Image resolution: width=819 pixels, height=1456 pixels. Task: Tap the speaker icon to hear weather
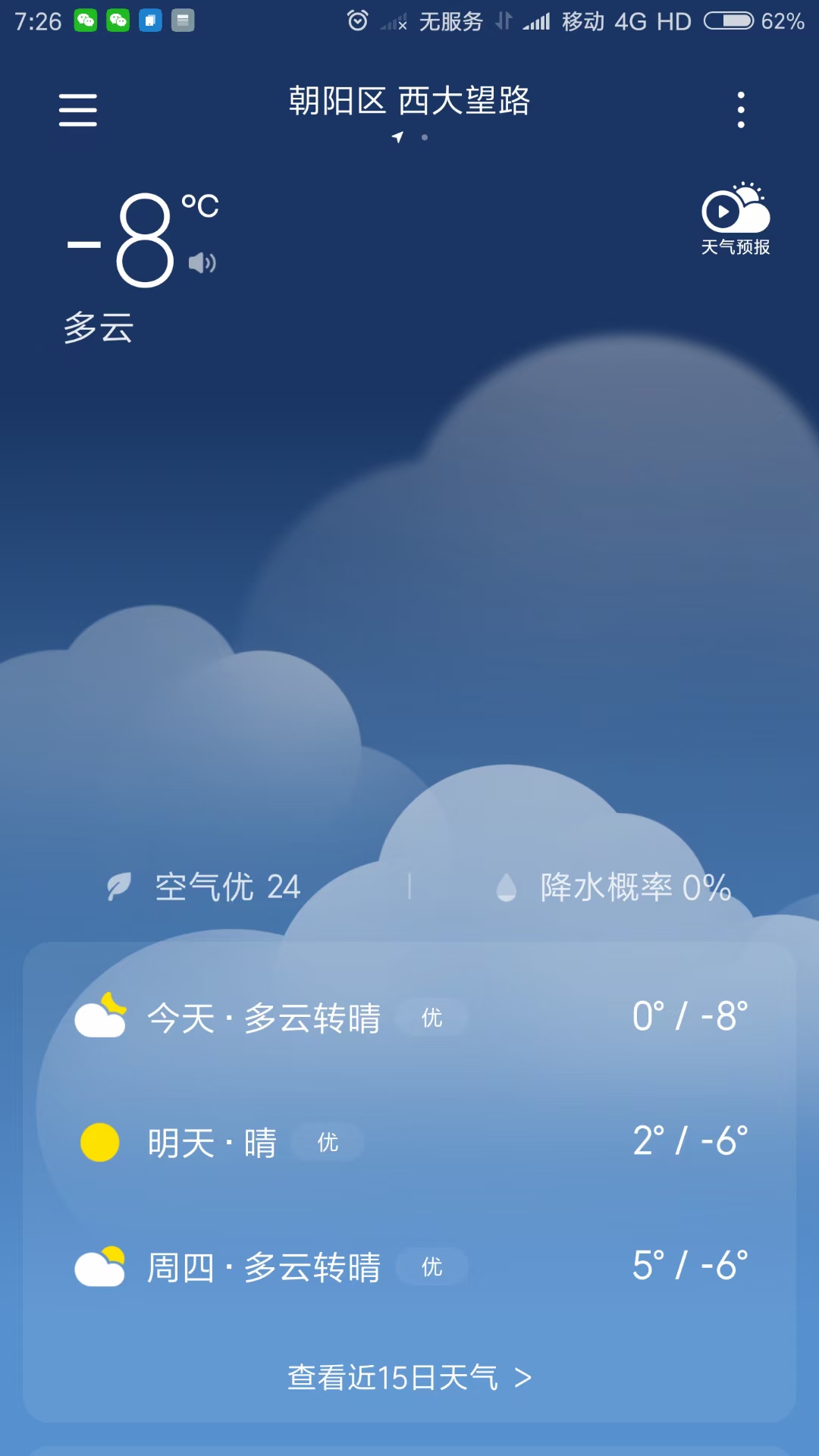pos(202,263)
